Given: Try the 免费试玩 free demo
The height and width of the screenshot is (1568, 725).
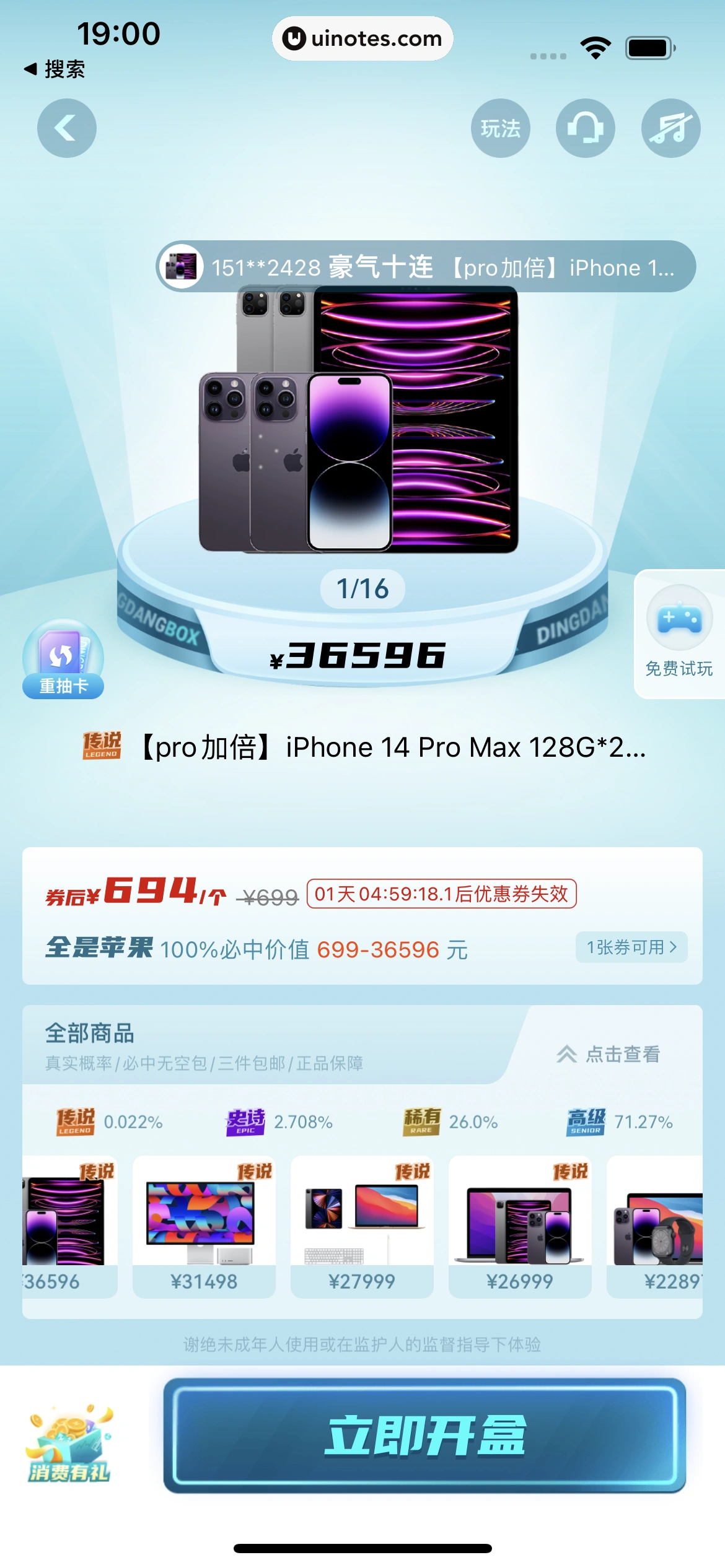Looking at the screenshot, I should point(679,633).
